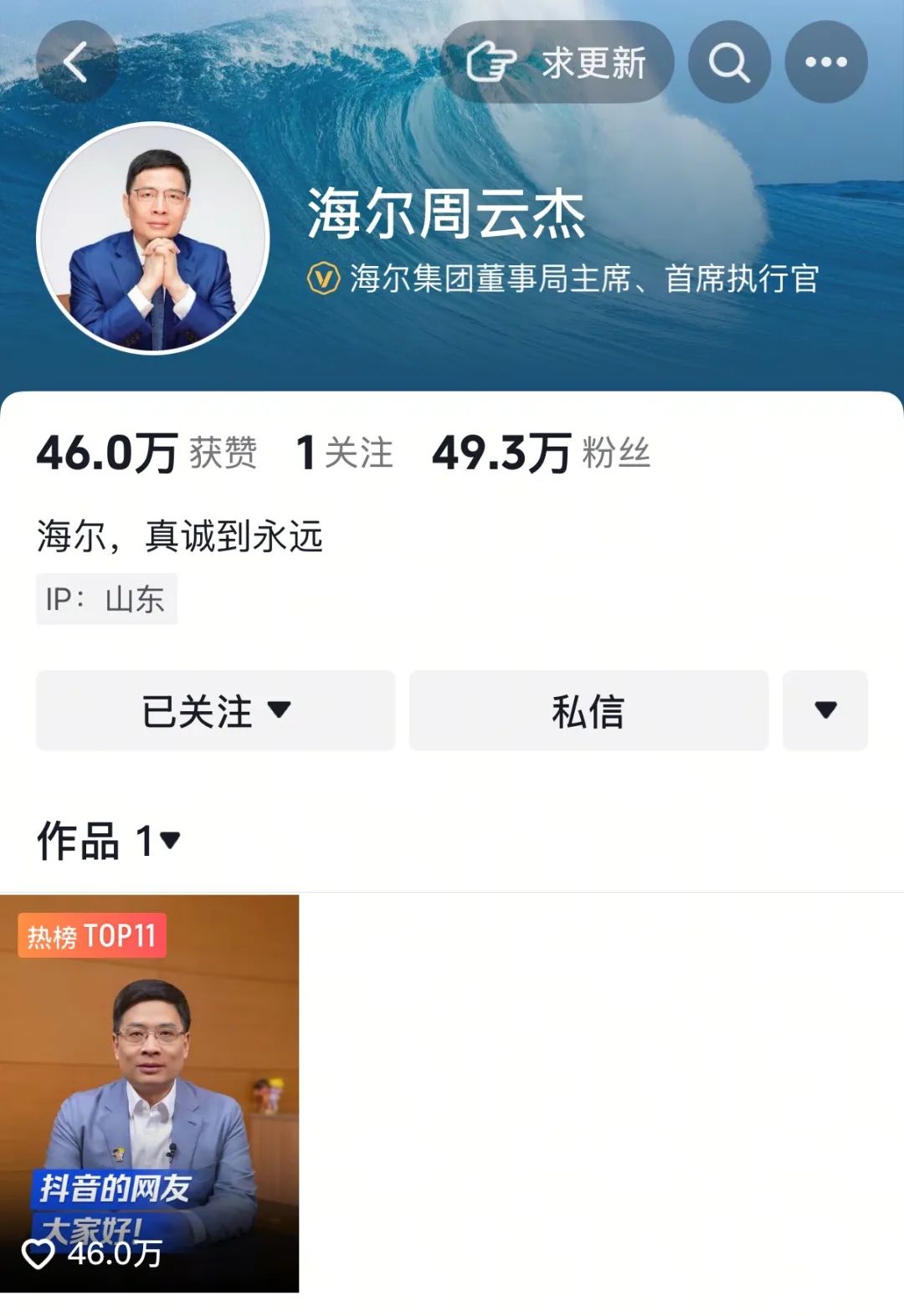Open the three-dot overflow menu
904x1316 pixels.
pyautogui.click(x=825, y=63)
